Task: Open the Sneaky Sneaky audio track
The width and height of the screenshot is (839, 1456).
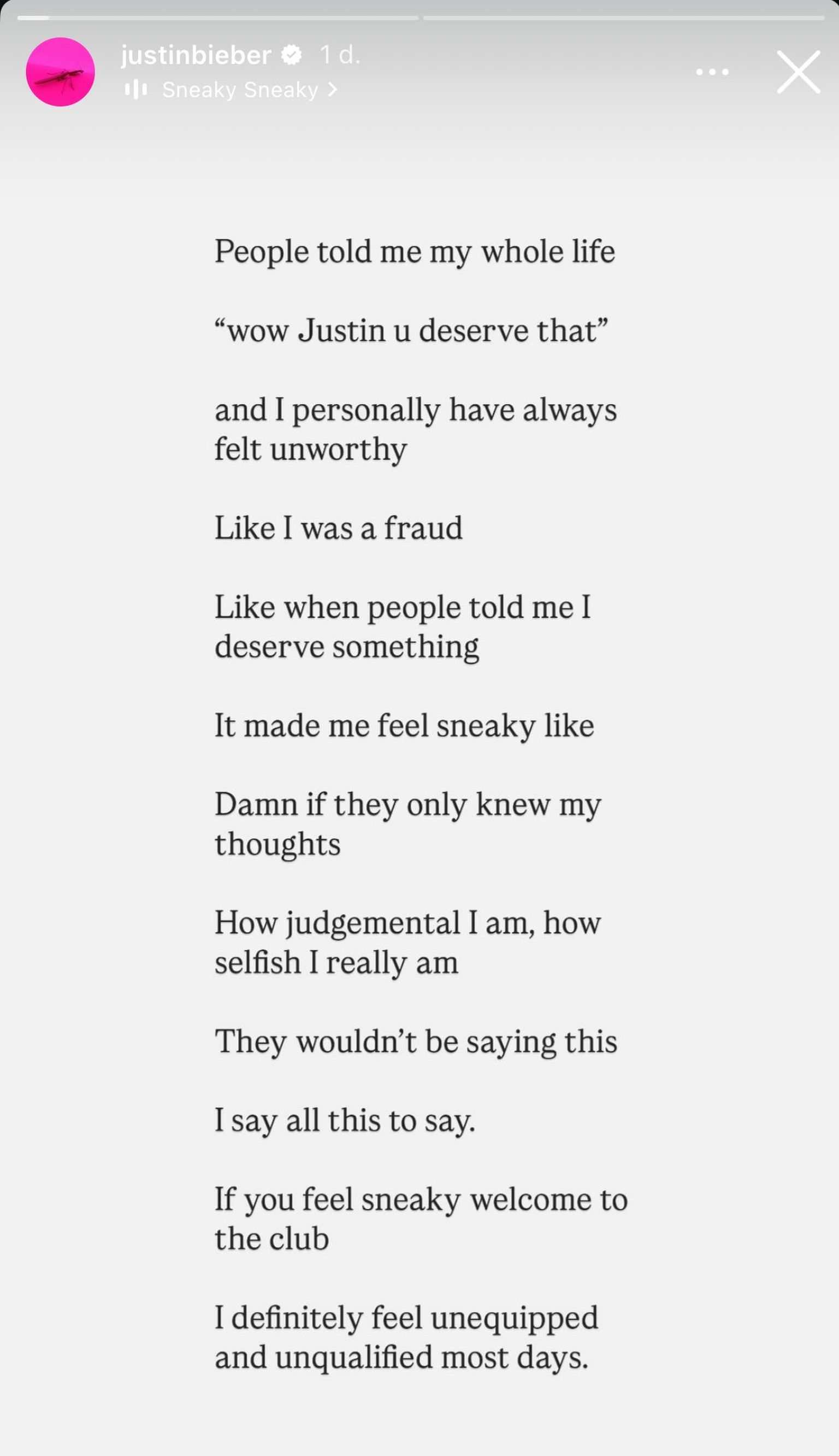Action: coord(240,90)
